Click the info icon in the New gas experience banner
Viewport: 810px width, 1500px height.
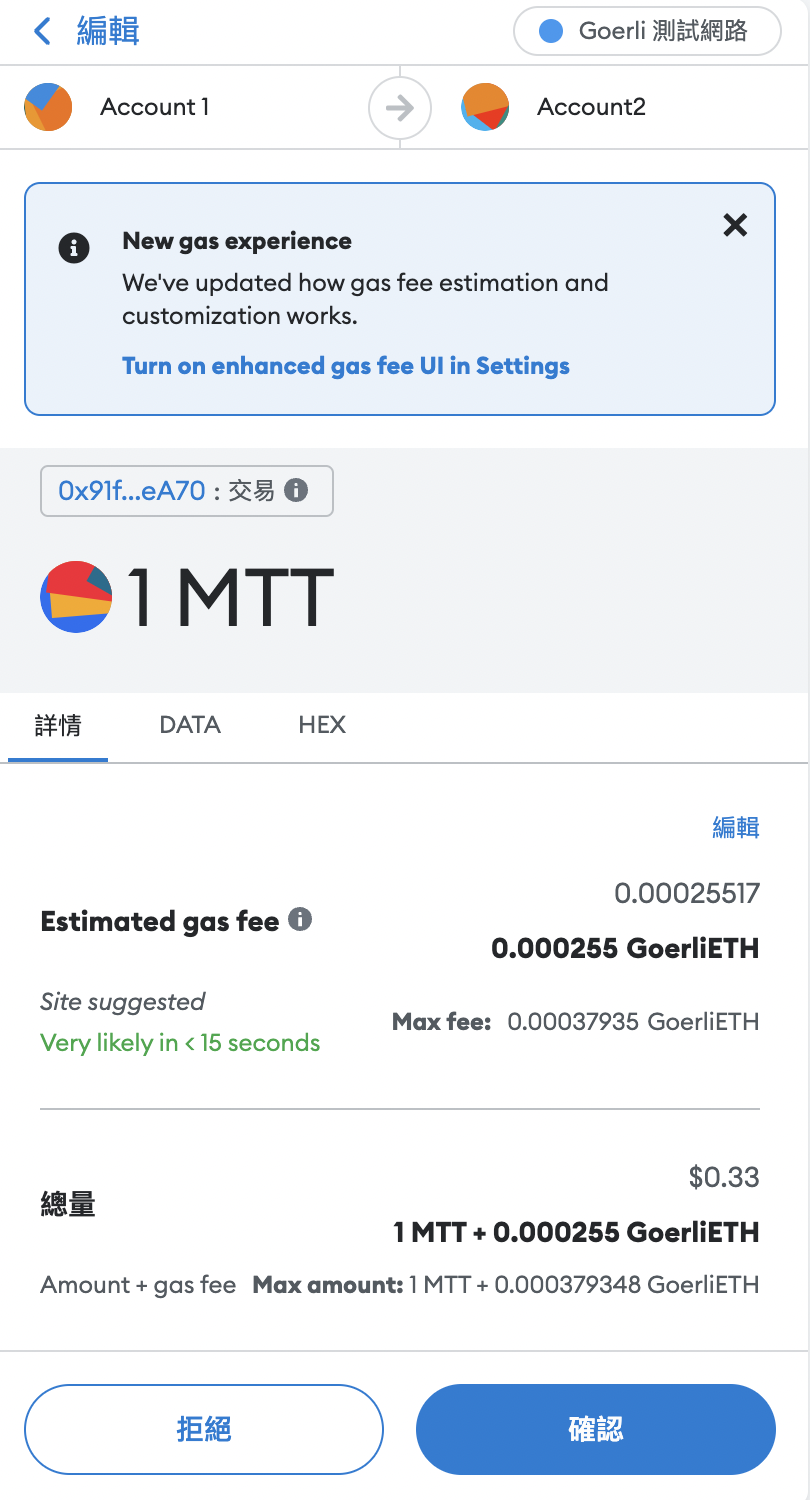coord(73,249)
